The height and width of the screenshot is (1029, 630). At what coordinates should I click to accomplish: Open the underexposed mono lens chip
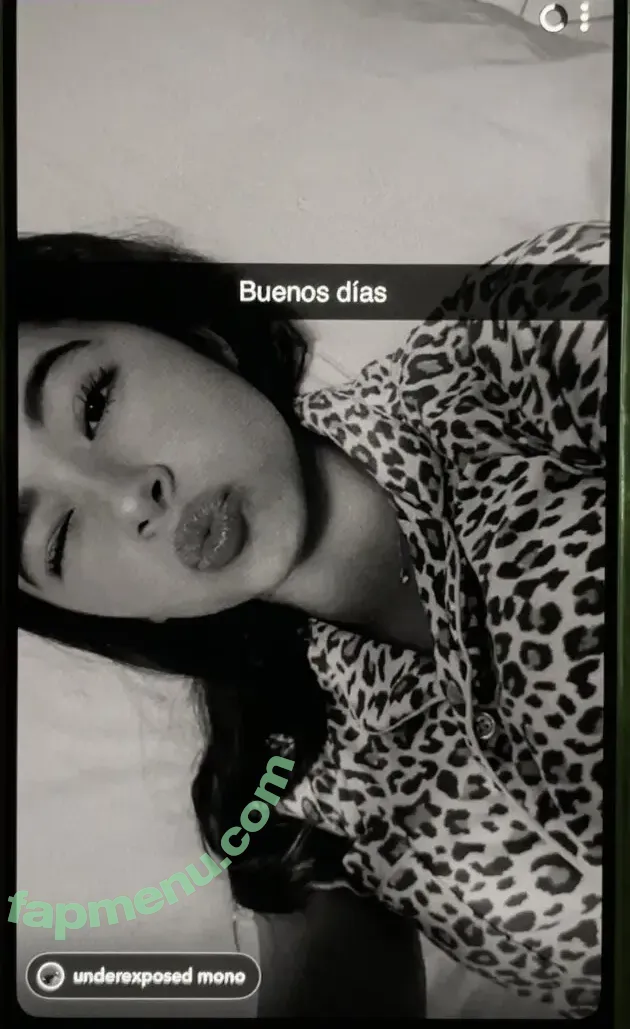pos(144,976)
